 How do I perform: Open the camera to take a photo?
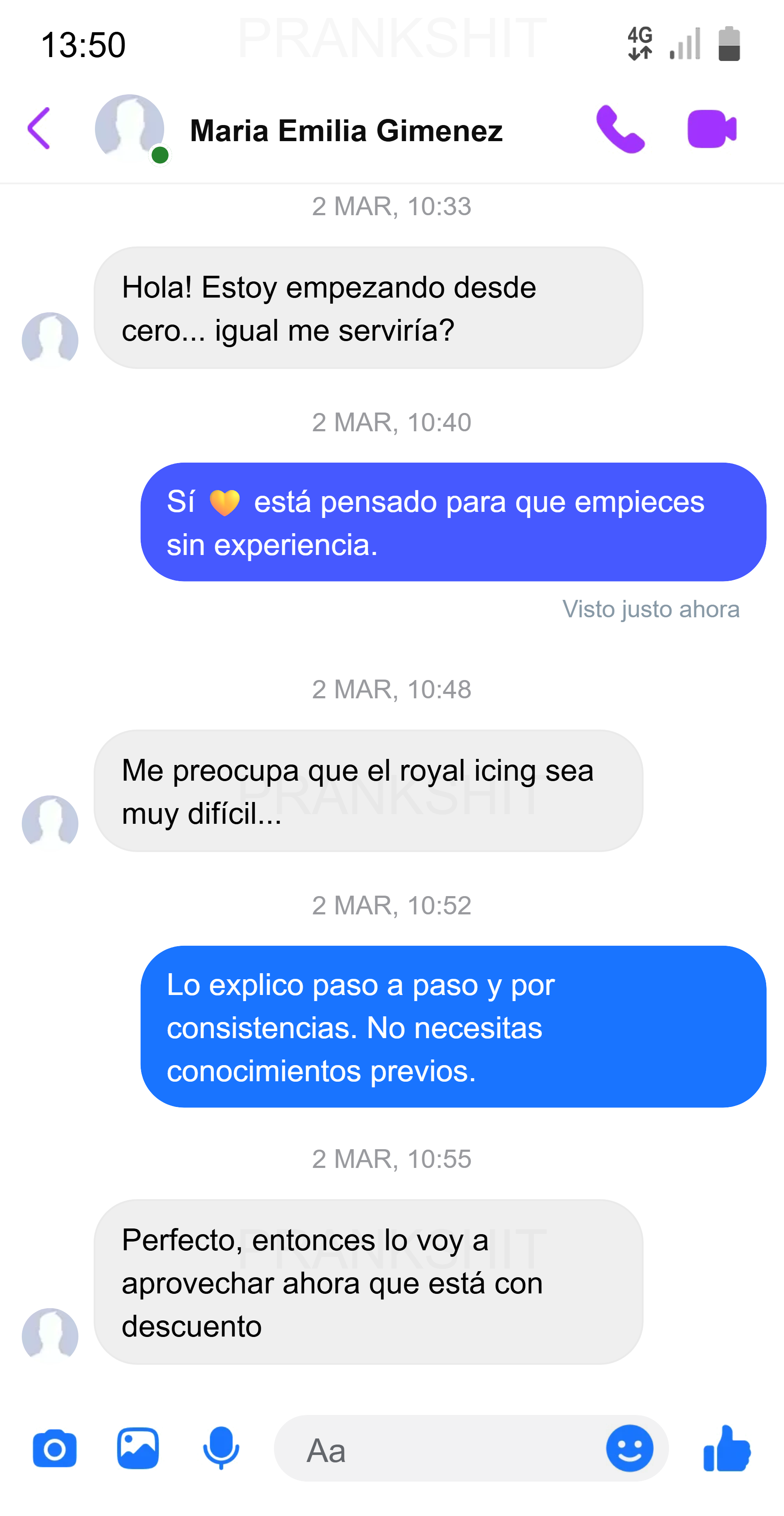[x=55, y=1448]
